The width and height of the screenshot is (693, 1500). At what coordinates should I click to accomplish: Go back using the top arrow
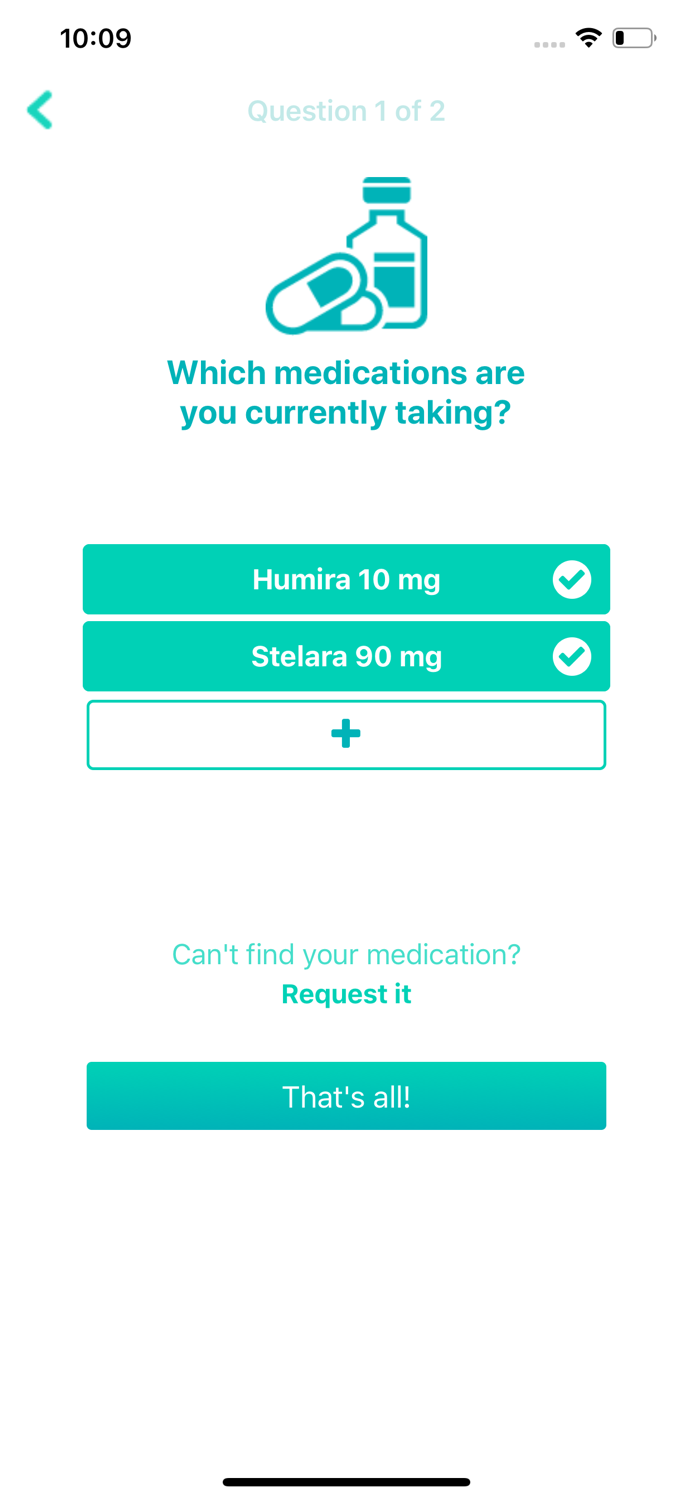click(40, 110)
